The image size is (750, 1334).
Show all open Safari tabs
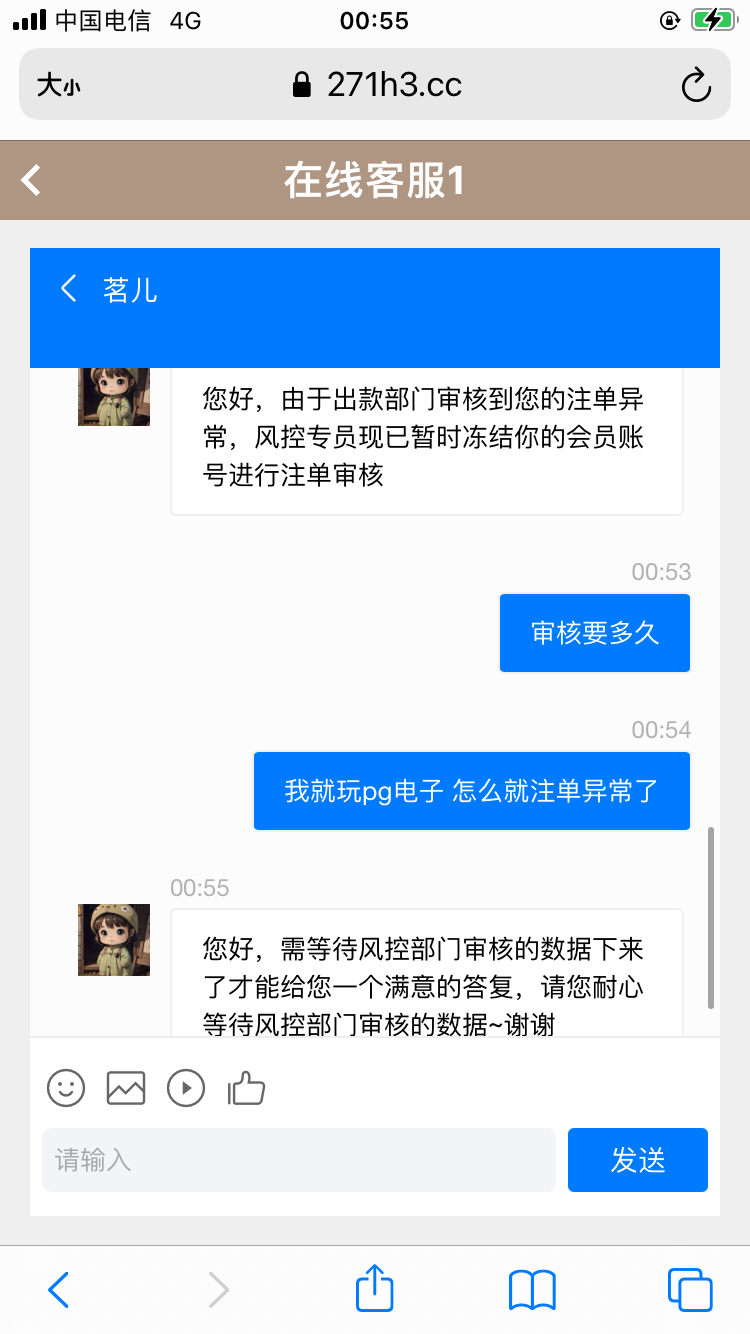click(690, 1290)
